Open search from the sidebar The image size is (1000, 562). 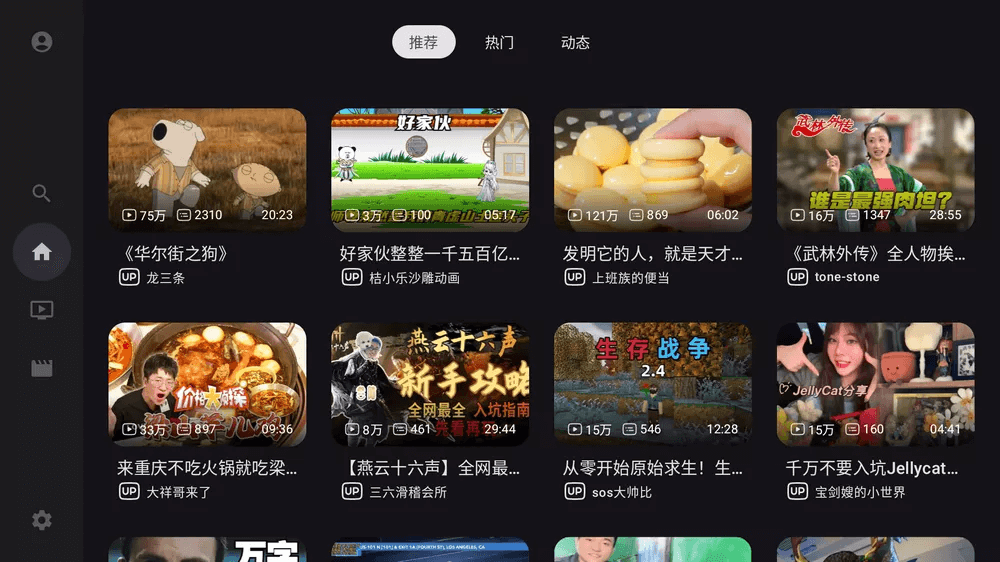(41, 193)
